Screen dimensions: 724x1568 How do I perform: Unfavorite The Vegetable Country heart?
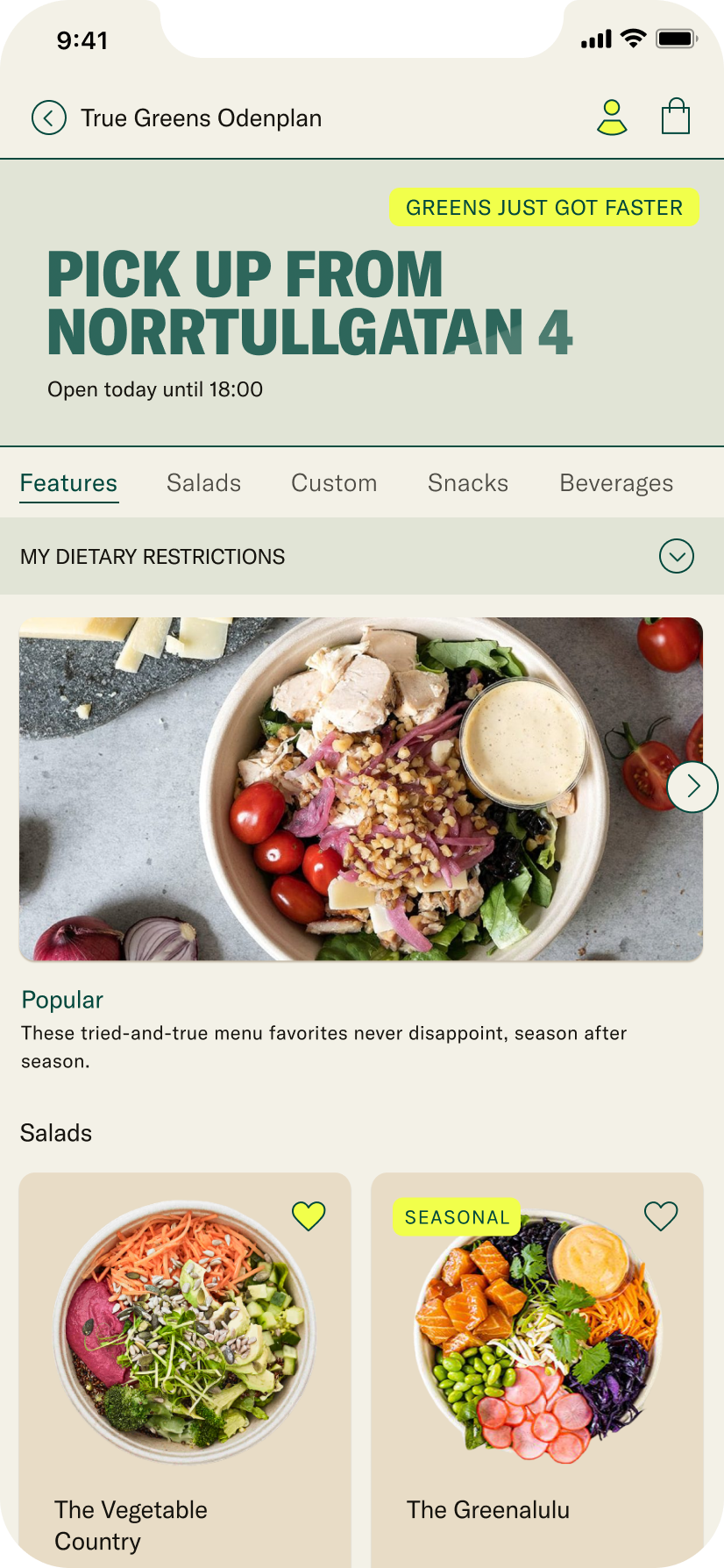point(309,1215)
